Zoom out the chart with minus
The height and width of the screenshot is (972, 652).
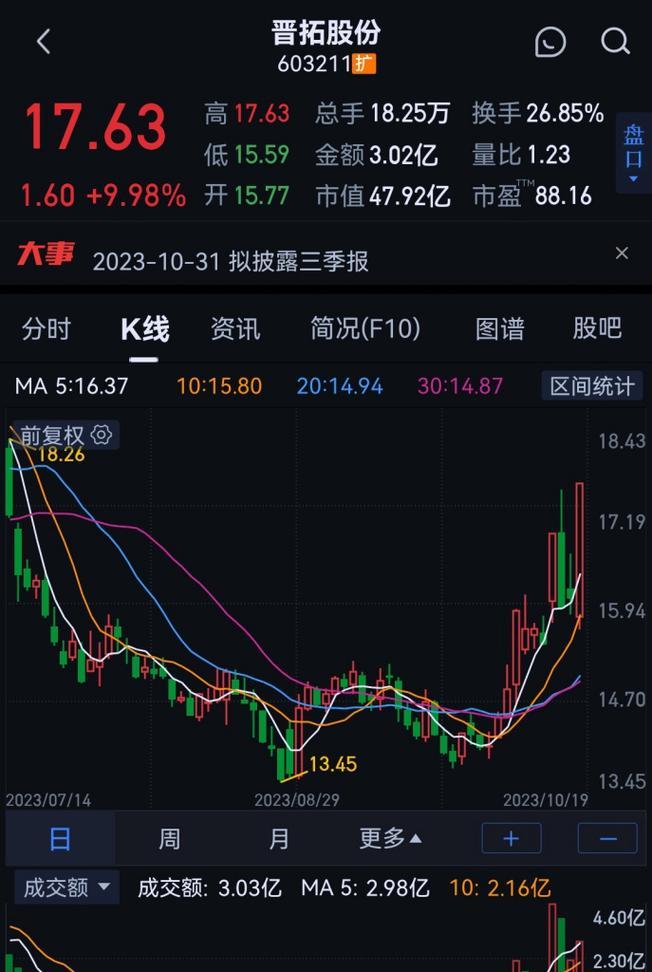[x=607, y=838]
